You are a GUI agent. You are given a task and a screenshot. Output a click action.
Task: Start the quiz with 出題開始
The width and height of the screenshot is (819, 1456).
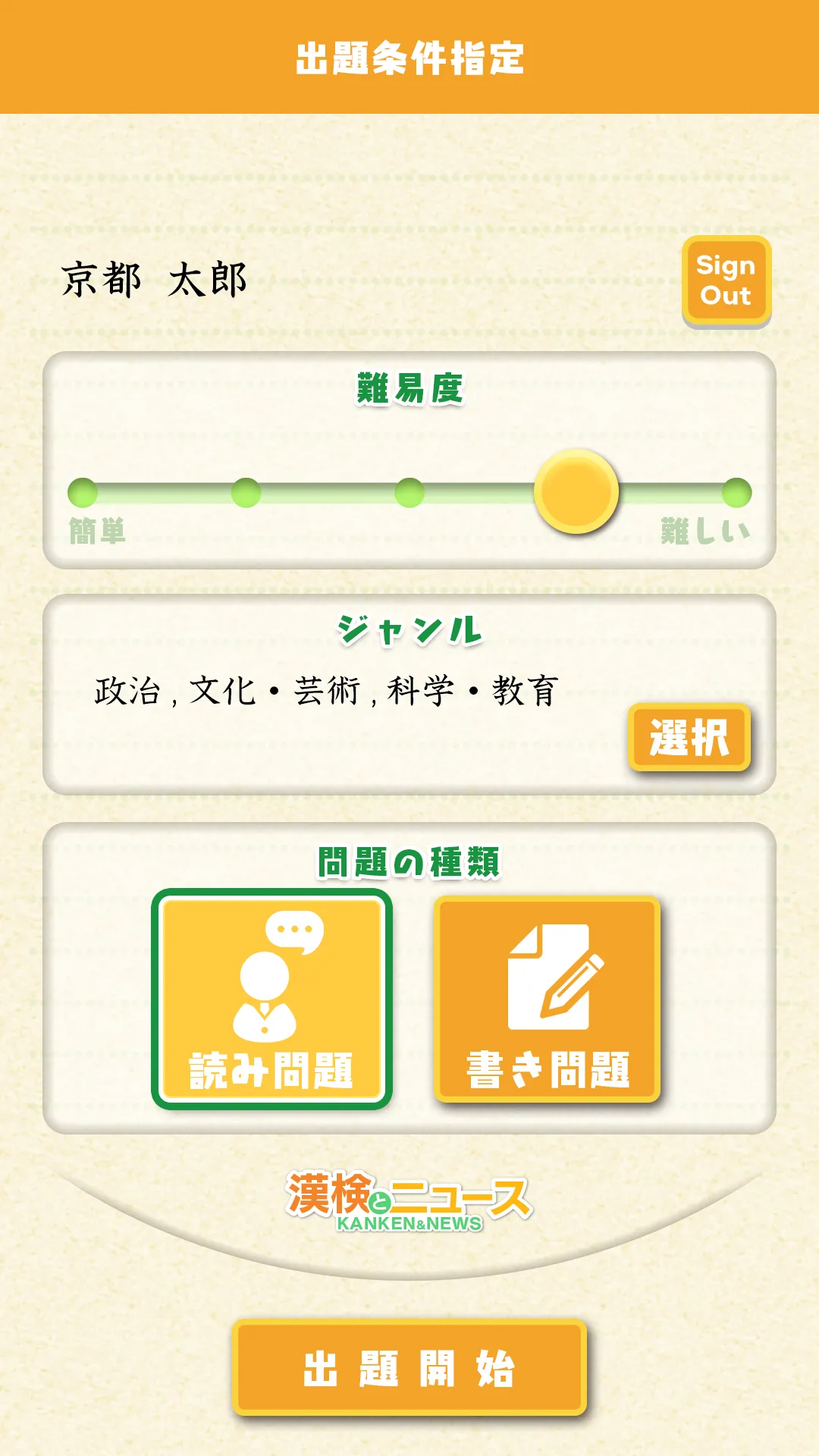pyautogui.click(x=409, y=1368)
